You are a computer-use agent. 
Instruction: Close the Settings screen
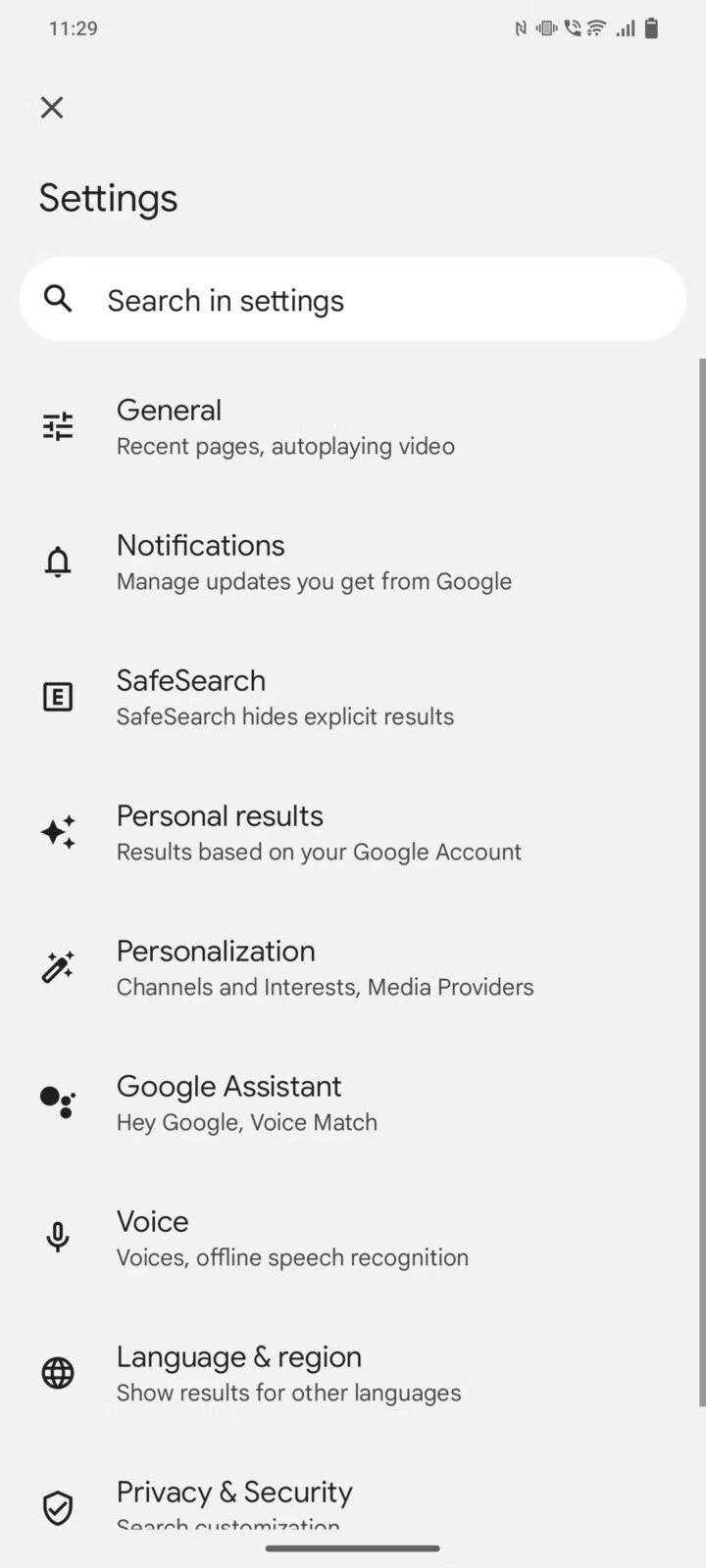coord(52,108)
